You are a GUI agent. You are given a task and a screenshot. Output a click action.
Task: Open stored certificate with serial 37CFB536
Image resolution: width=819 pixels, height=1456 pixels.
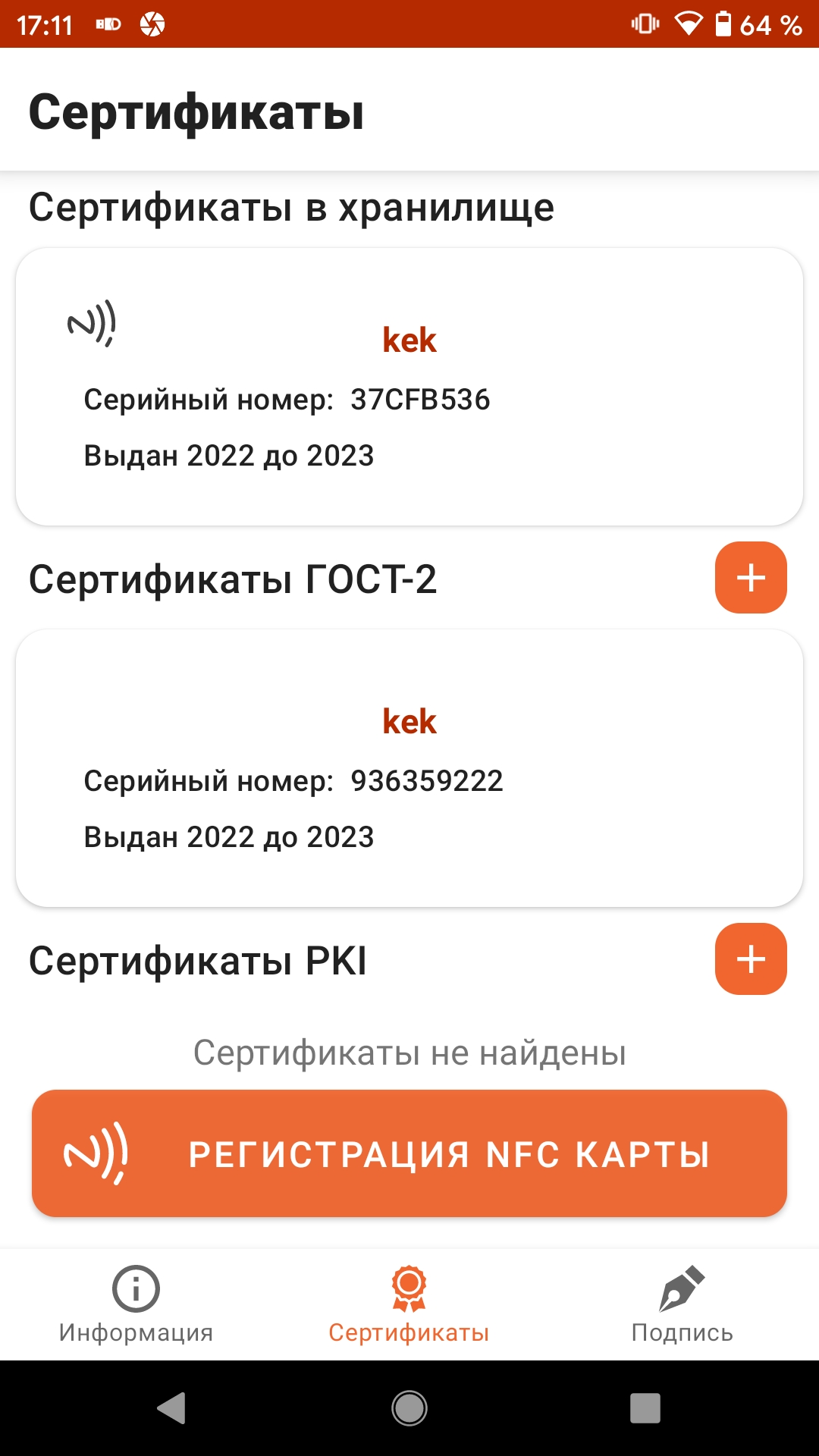pos(409,387)
